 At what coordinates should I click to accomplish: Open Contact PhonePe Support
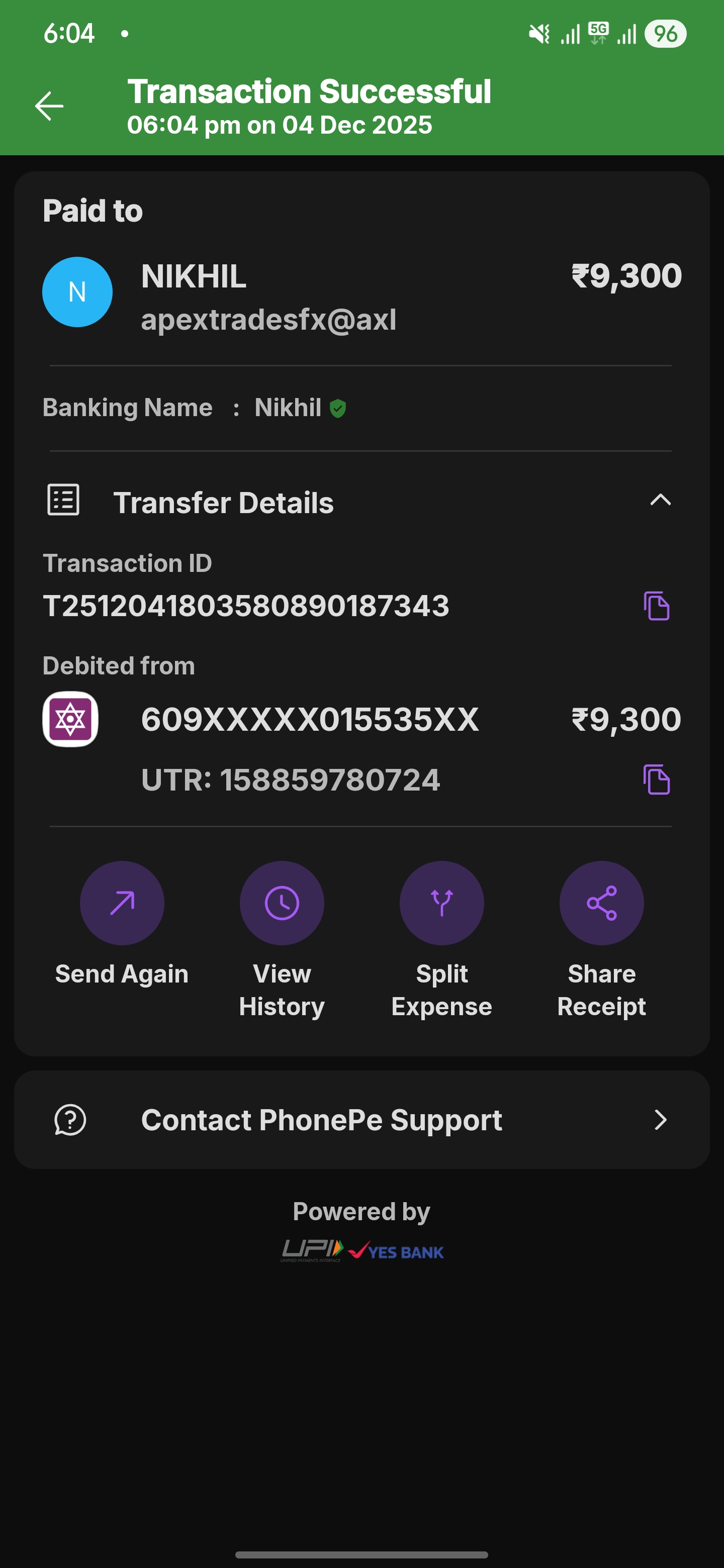pos(361,1120)
